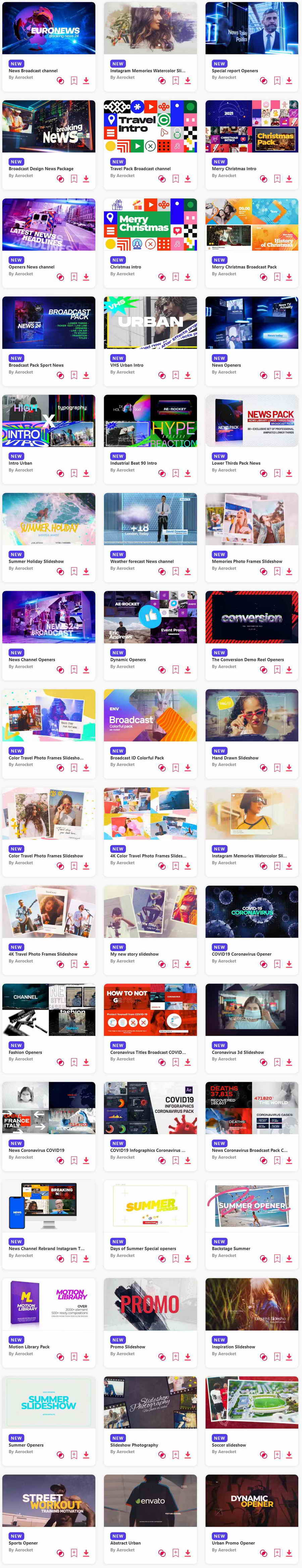Download the Broadcast Pack Sport News

[x=86, y=376]
